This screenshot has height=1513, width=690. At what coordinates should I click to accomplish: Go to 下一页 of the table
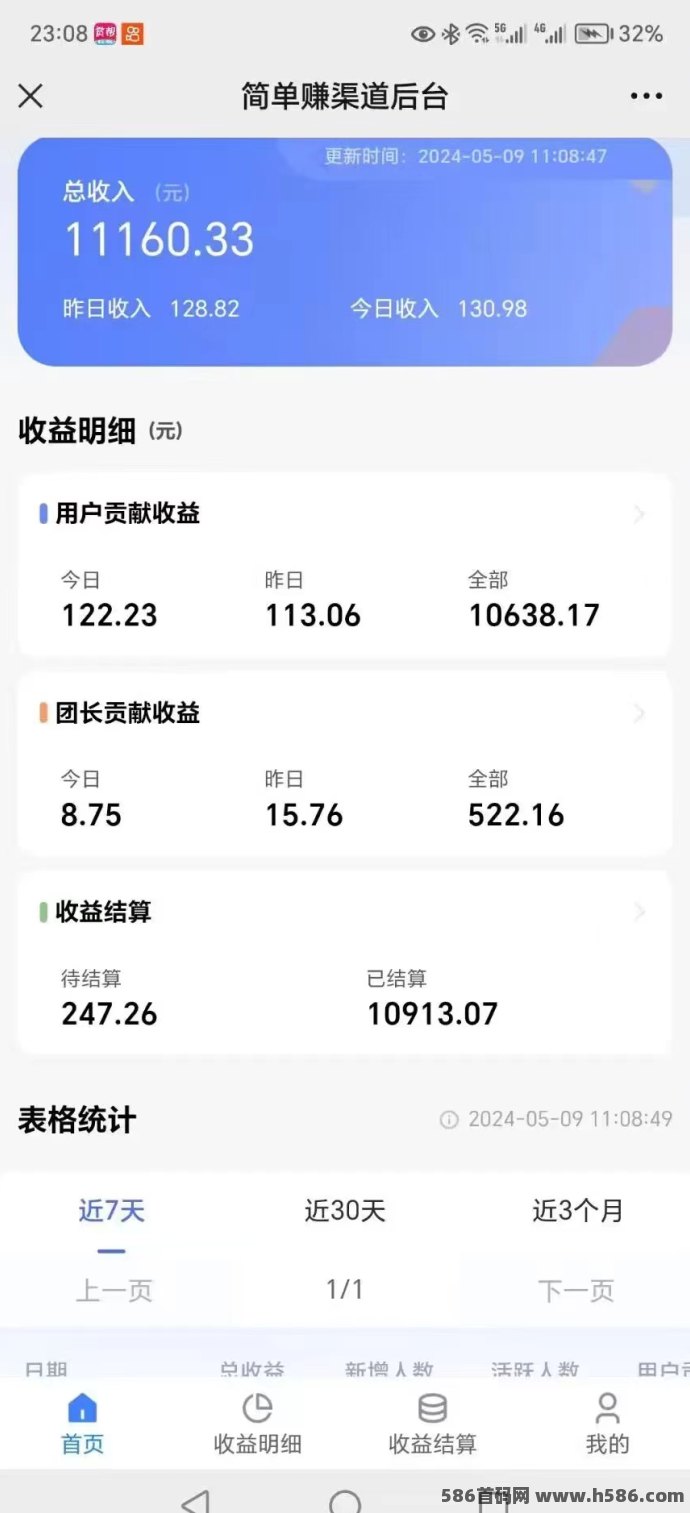pyautogui.click(x=576, y=1291)
